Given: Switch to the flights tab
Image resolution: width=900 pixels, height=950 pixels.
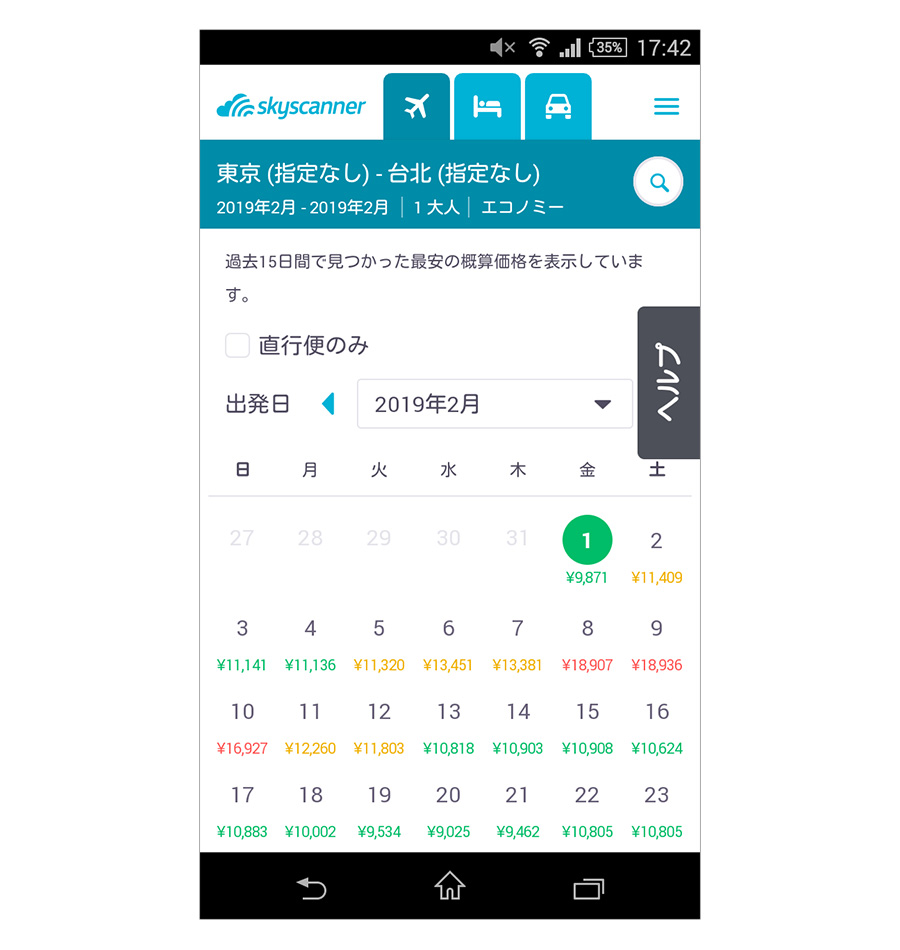Looking at the screenshot, I should (416, 107).
